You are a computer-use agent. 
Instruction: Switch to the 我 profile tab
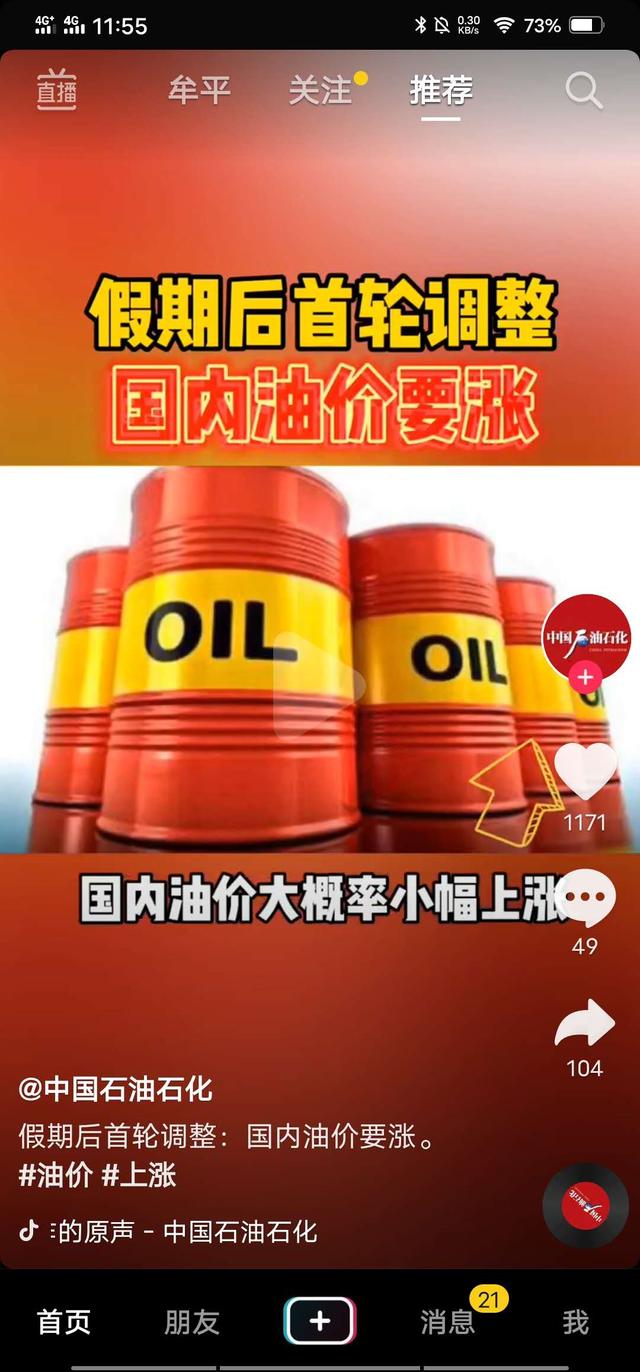(575, 1322)
